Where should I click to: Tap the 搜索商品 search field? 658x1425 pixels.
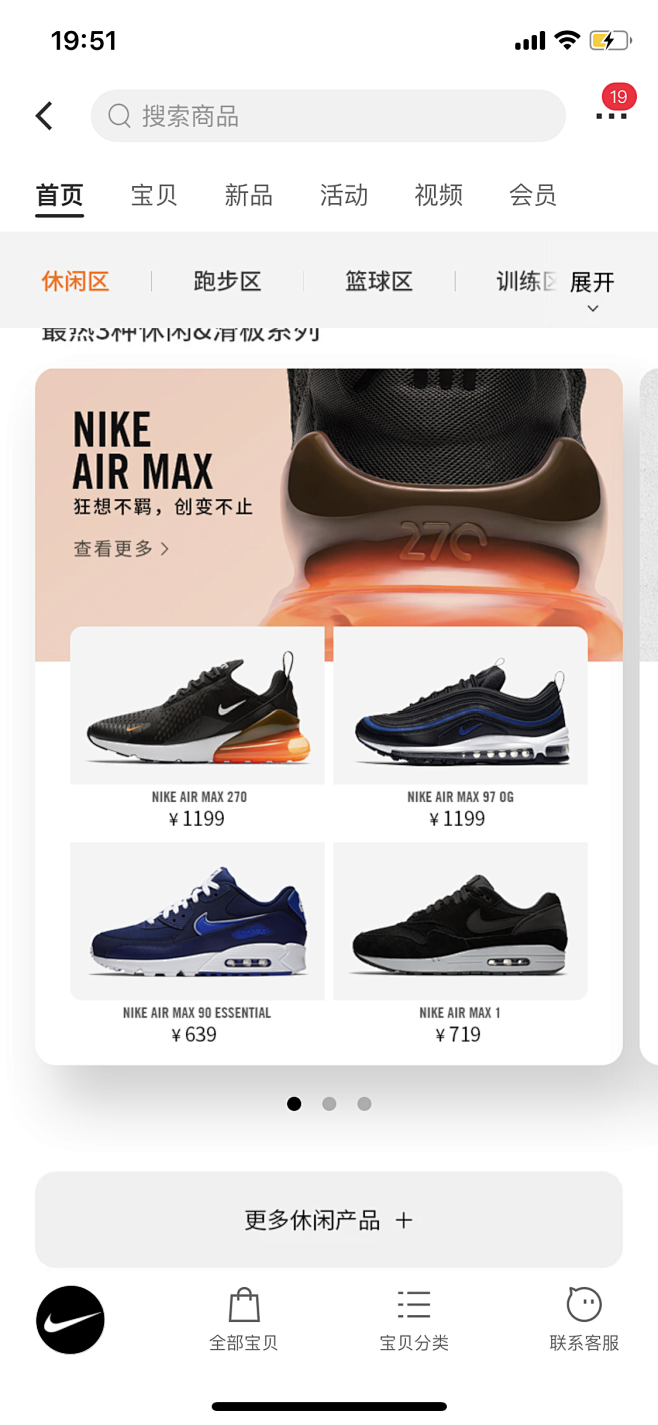328,116
